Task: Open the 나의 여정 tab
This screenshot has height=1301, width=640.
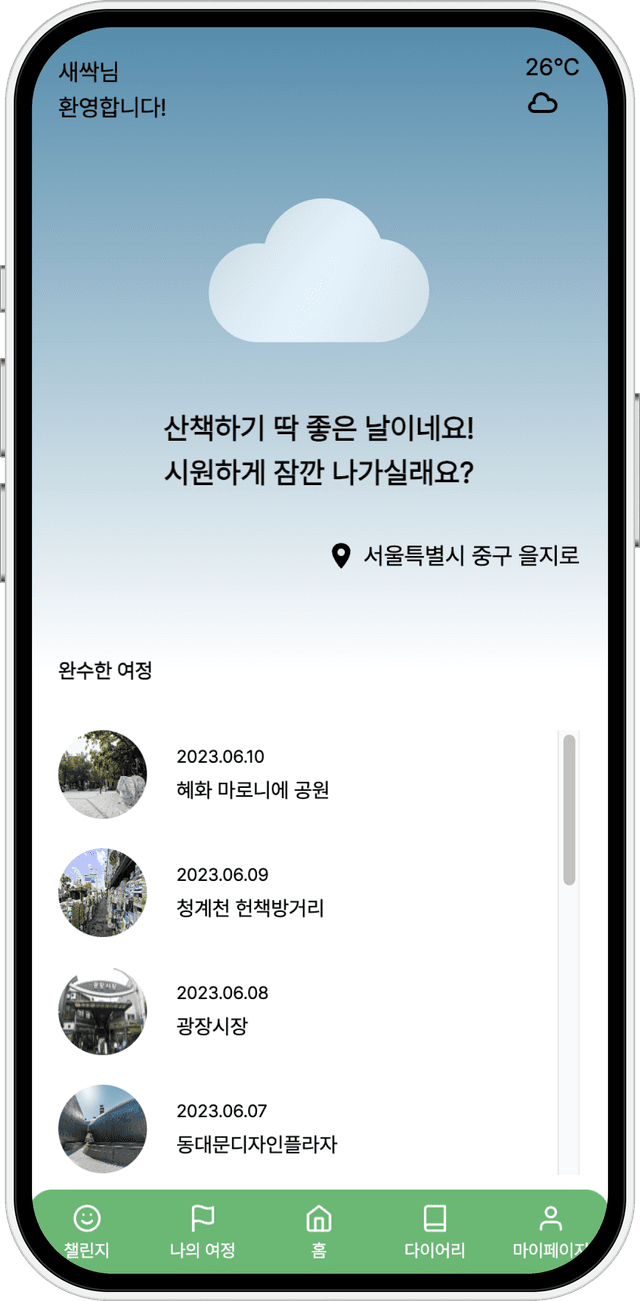Action: [202, 1230]
